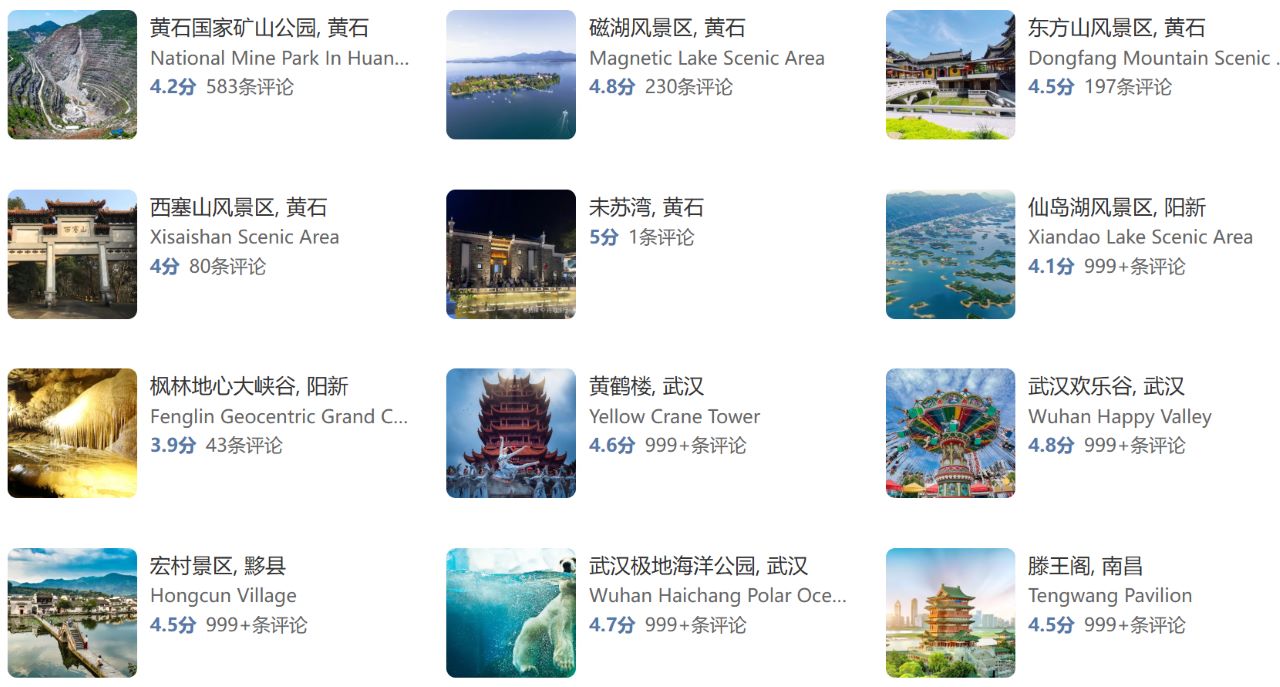View Wuhan Happy Valley details

(x=1106, y=387)
